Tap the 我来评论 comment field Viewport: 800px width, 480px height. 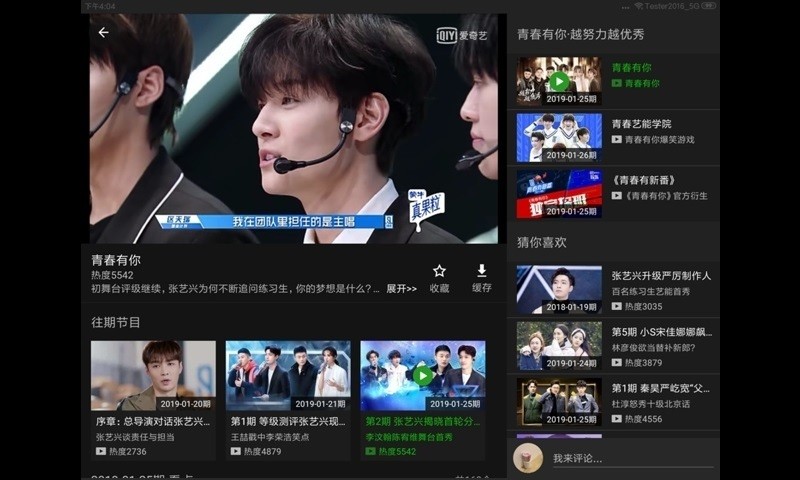pos(632,458)
